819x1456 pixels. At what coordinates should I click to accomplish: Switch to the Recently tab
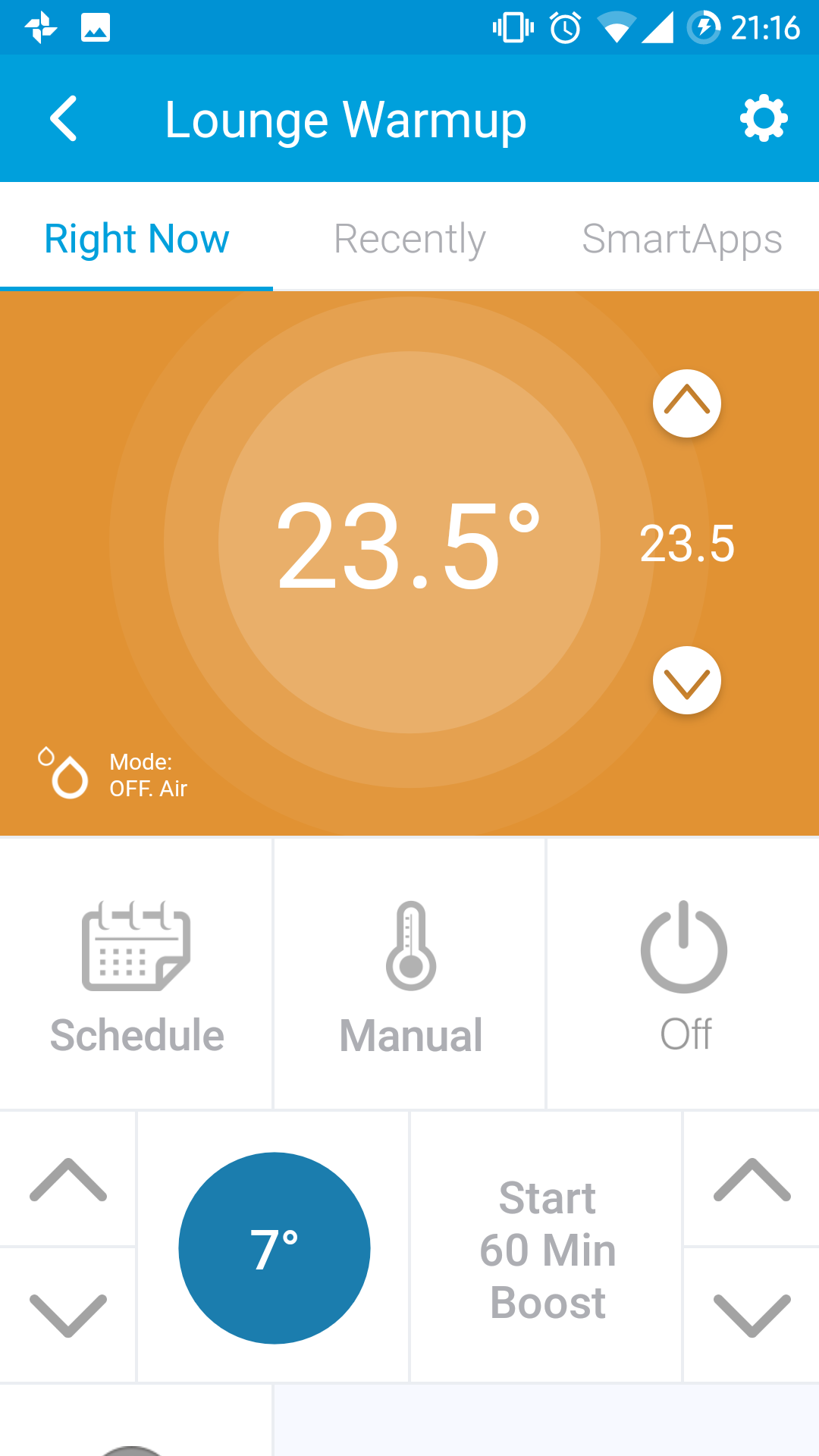point(409,239)
